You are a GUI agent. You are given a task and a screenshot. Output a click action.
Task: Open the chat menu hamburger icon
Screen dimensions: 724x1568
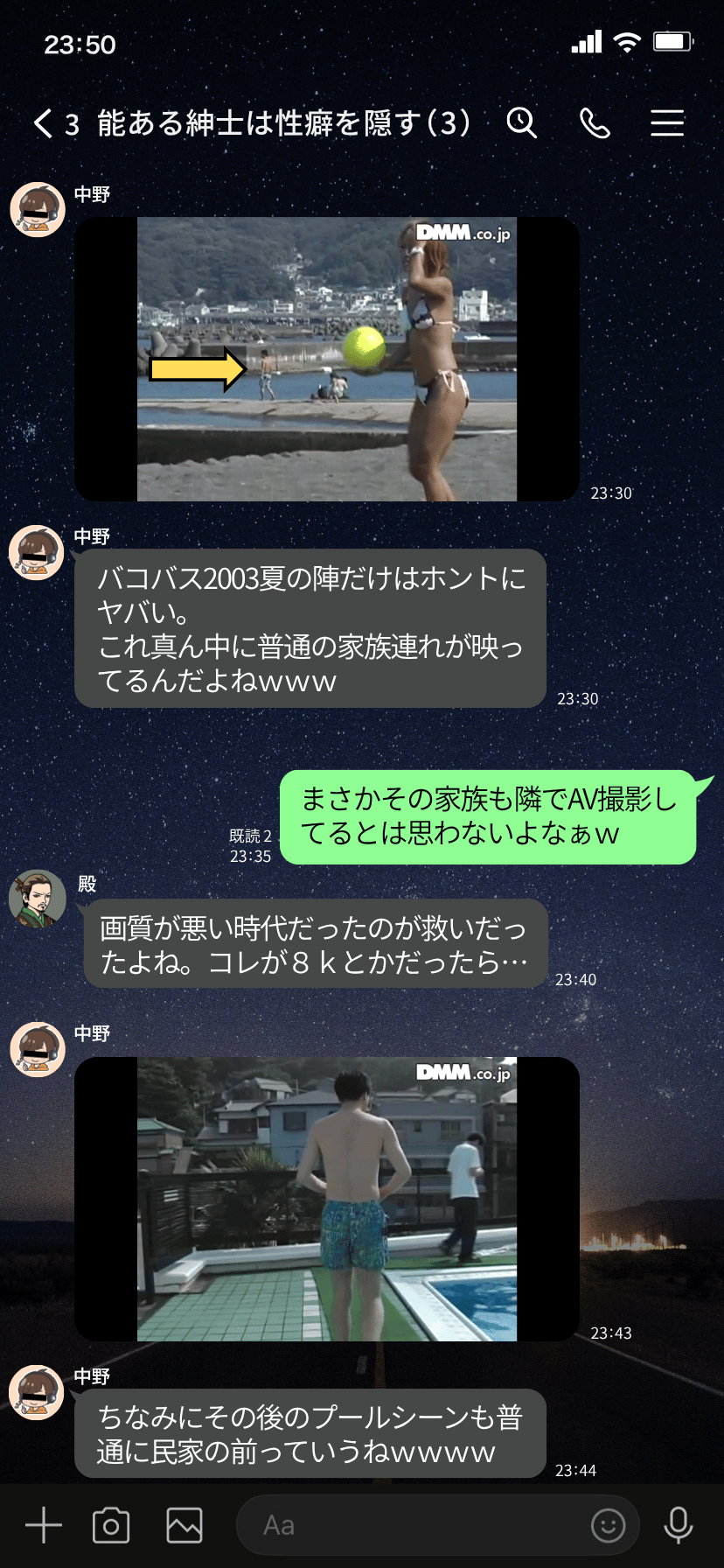(667, 123)
